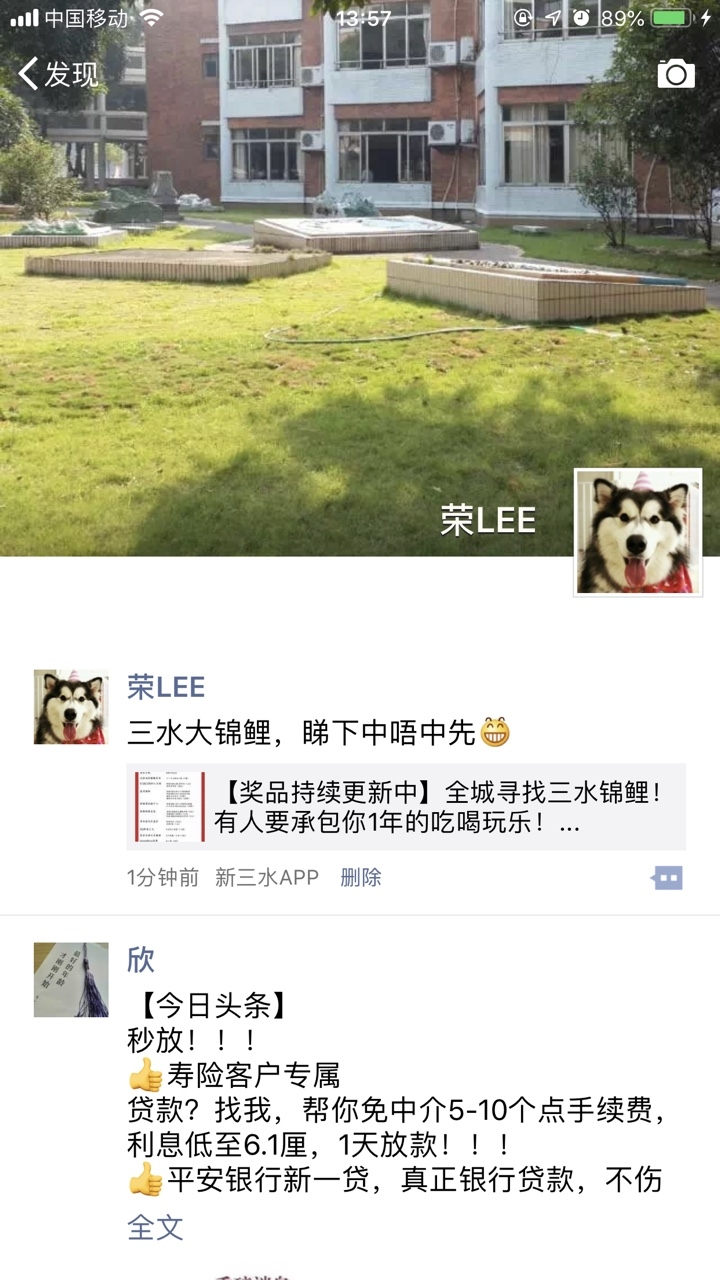Open 欣's profile name link

(141, 960)
